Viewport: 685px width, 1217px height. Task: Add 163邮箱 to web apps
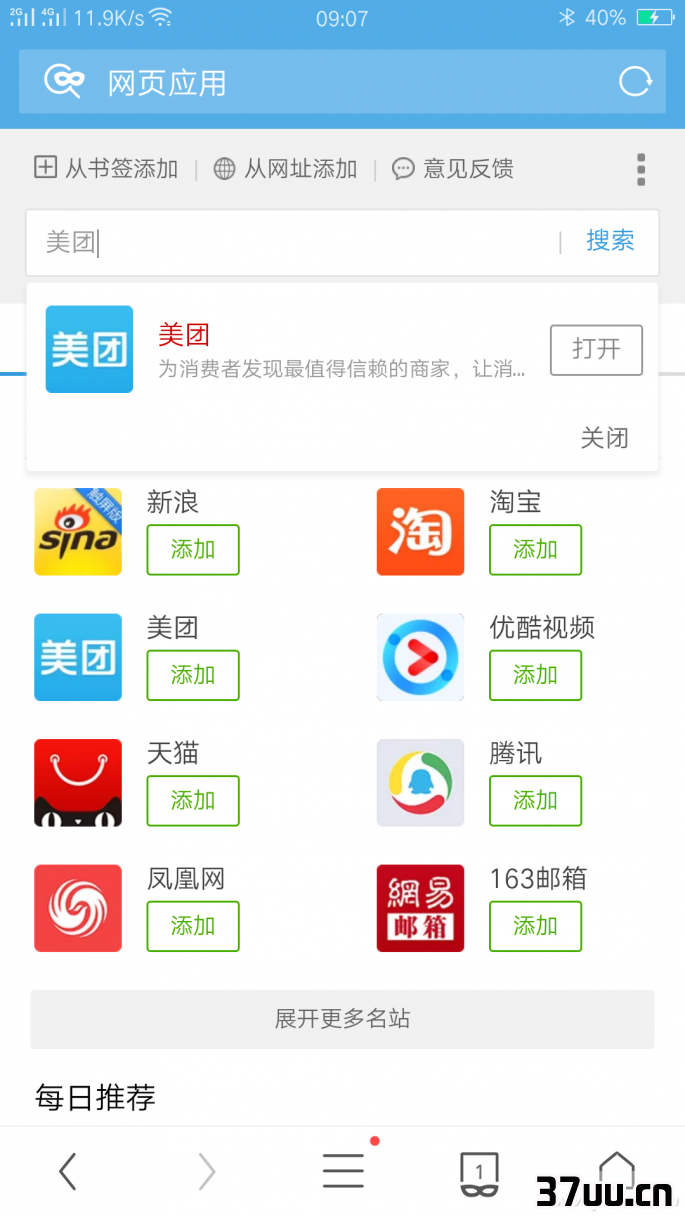click(535, 926)
